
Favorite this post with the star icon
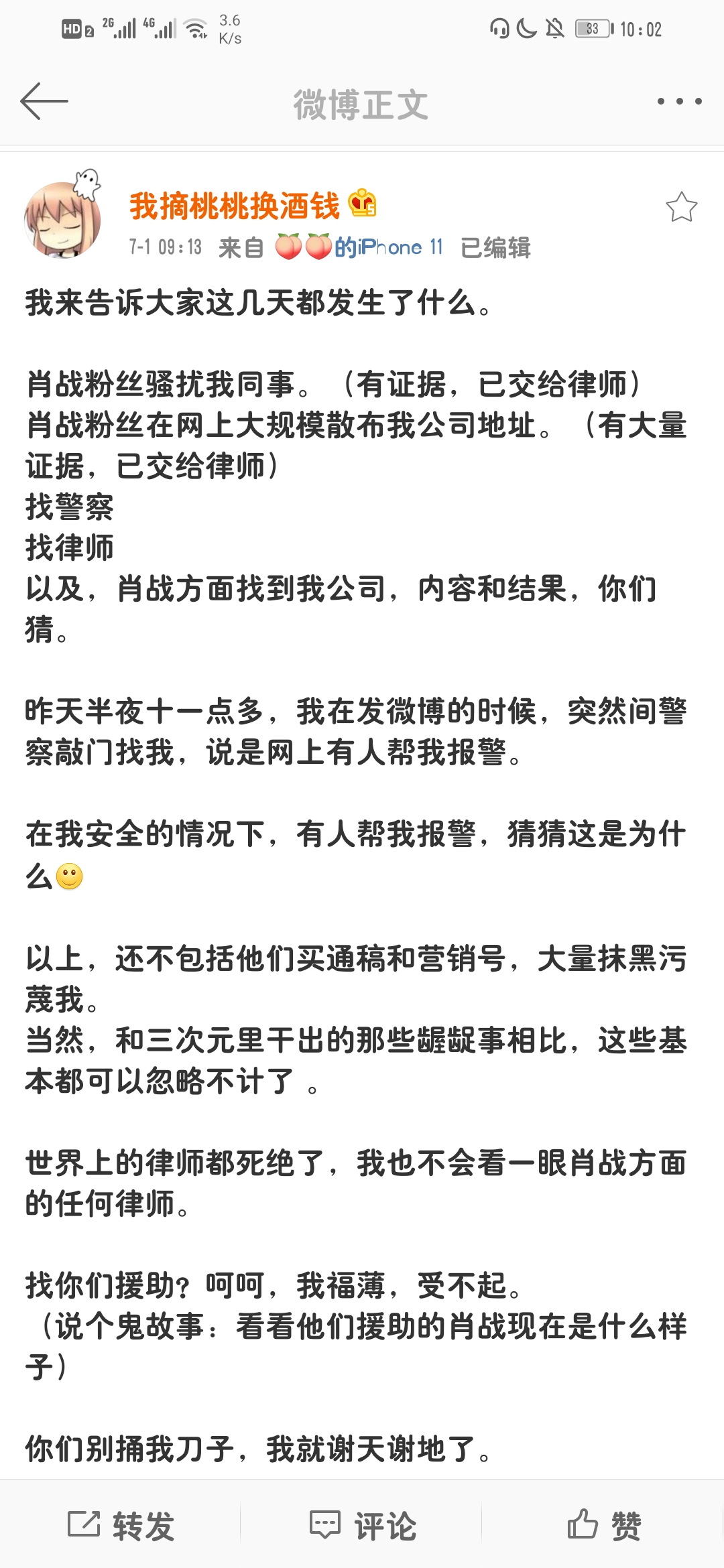681,207
